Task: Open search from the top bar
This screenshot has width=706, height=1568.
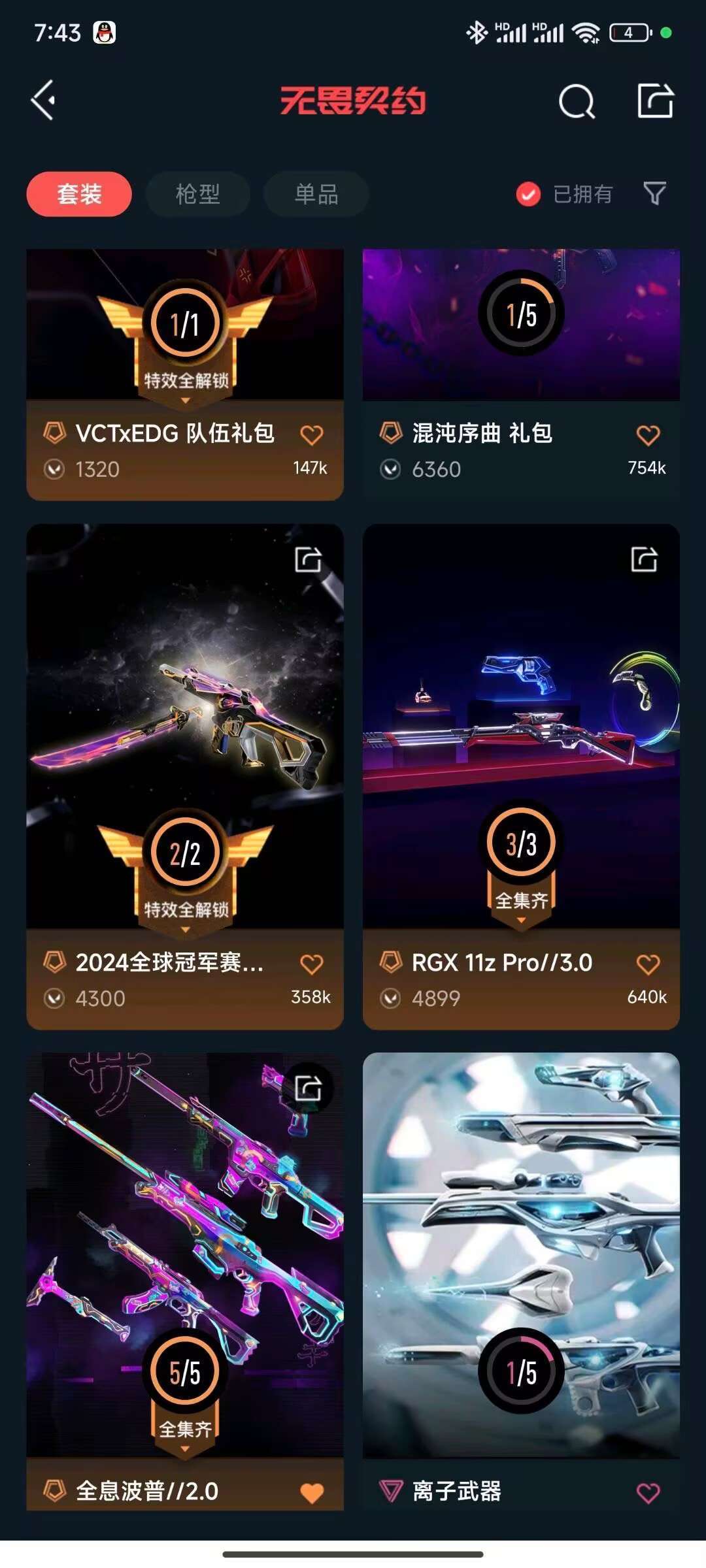Action: pyautogui.click(x=577, y=102)
